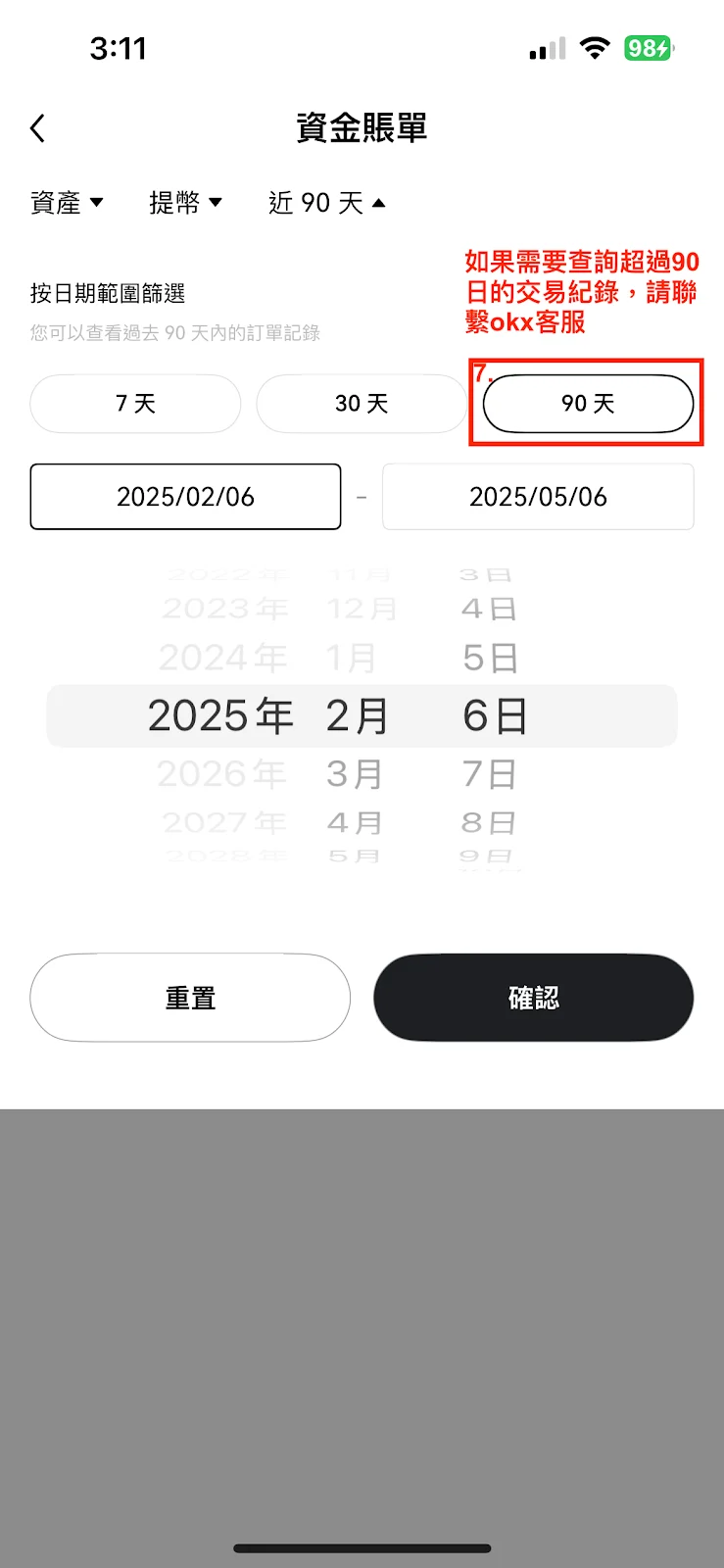Collapse the 近 90 天 date filter
724x1568 pixels.
326,203
